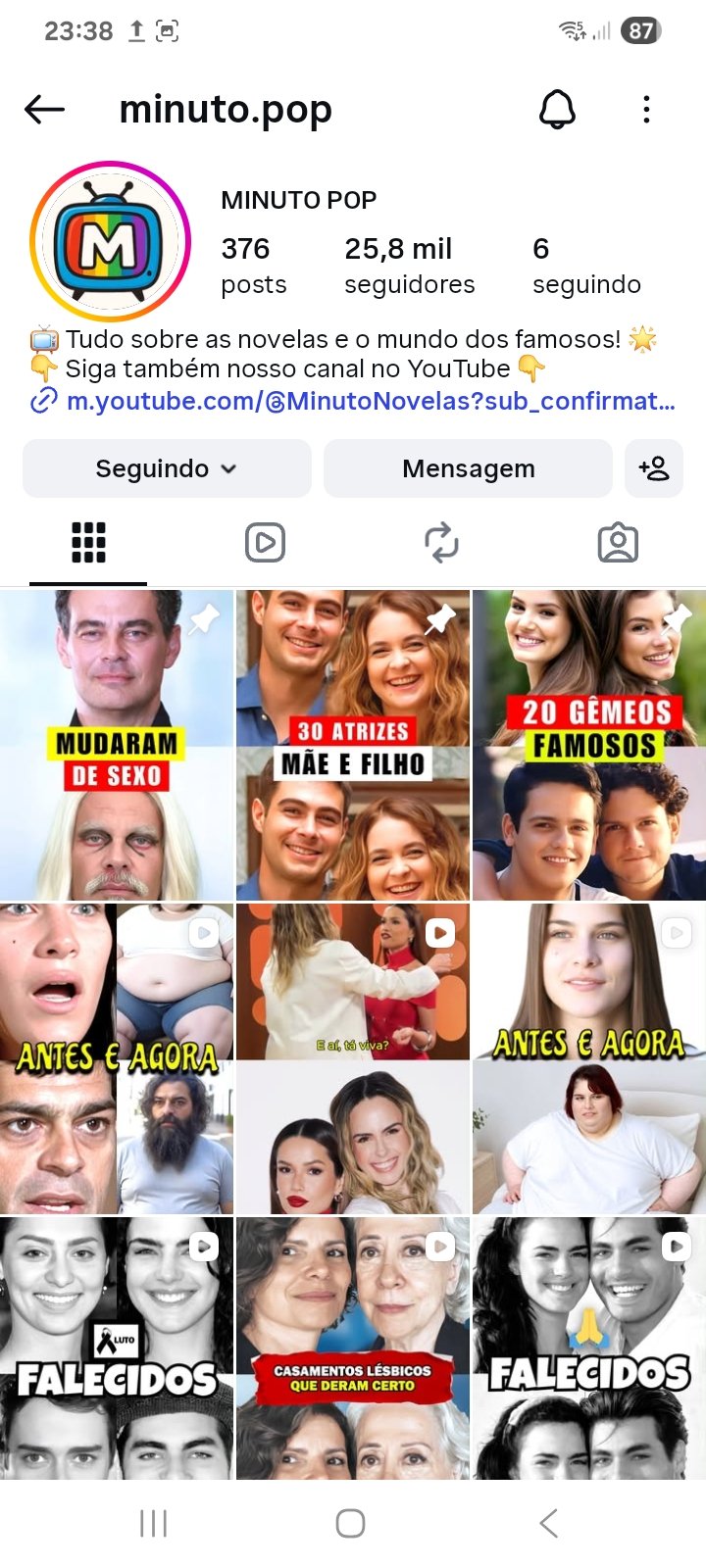Open the 6 seguindo list
The image size is (706, 1568).
(586, 266)
